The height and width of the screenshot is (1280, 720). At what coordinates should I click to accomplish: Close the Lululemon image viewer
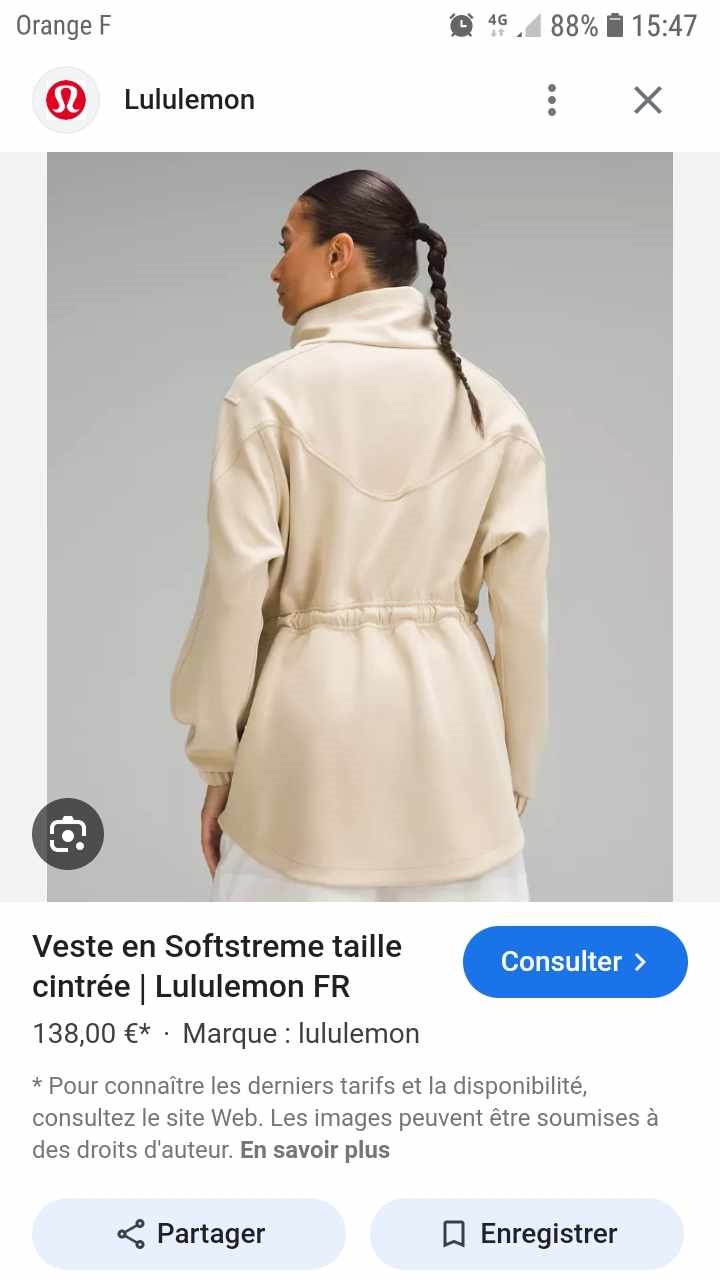648,100
